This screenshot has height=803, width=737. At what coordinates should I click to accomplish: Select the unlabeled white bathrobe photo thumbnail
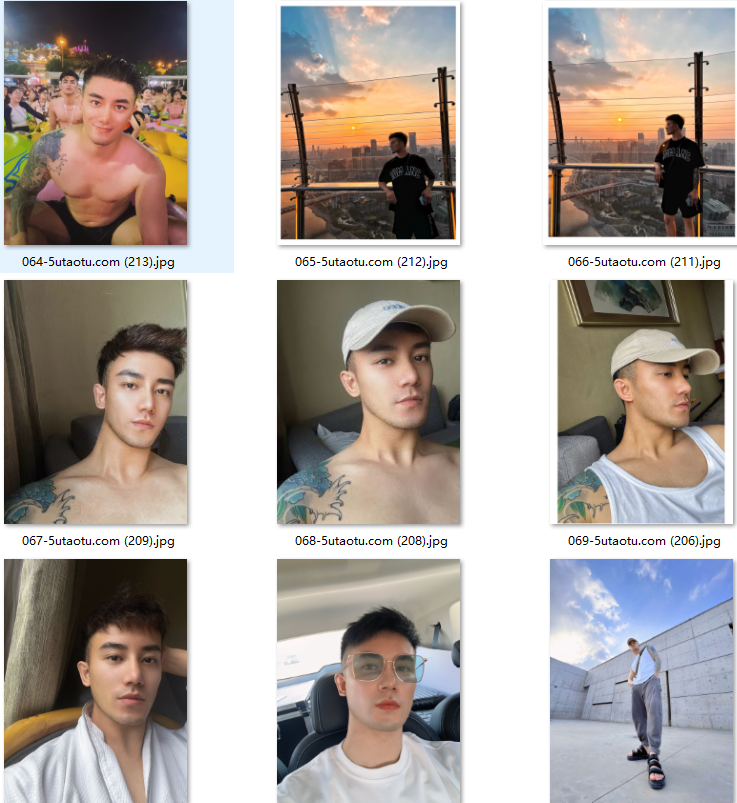(96, 682)
